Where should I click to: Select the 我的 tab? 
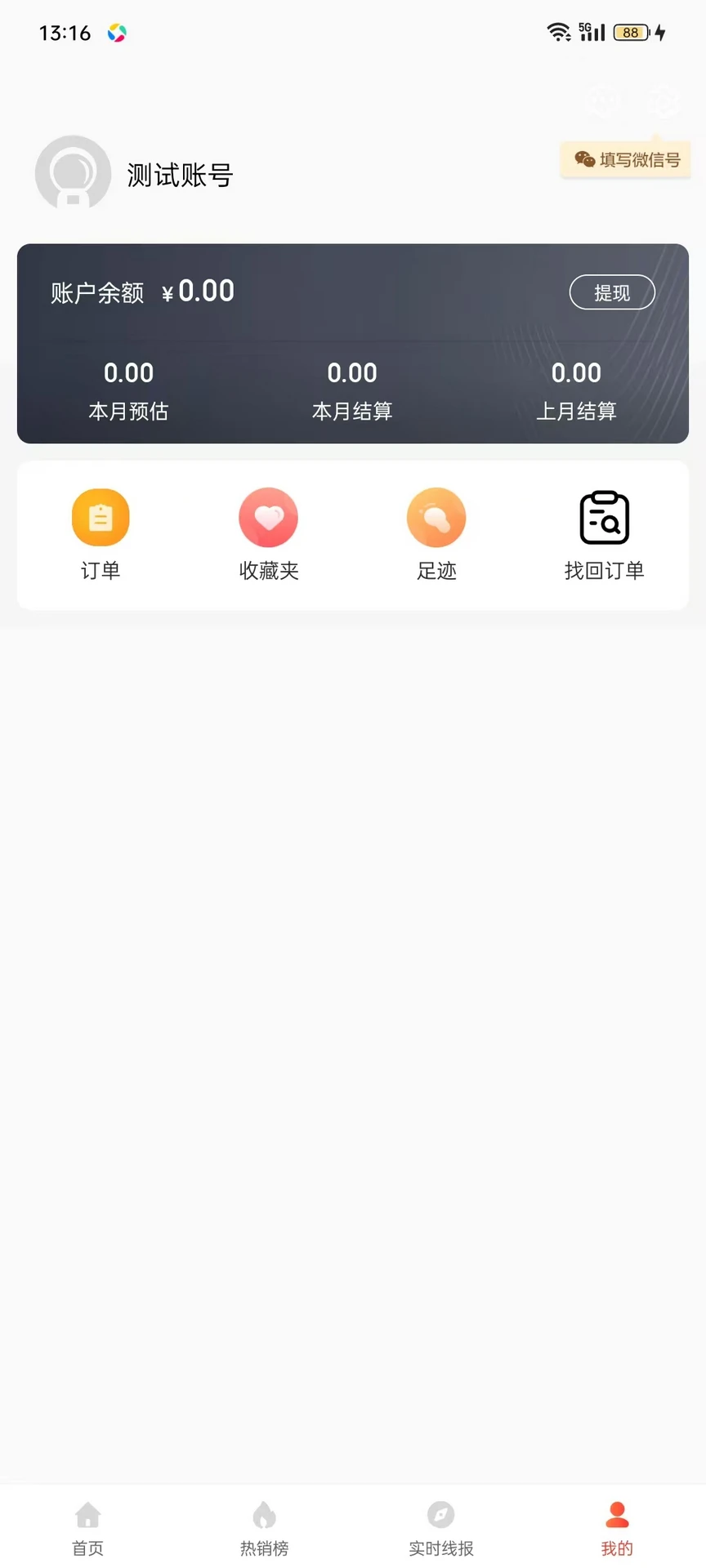[x=617, y=1529]
